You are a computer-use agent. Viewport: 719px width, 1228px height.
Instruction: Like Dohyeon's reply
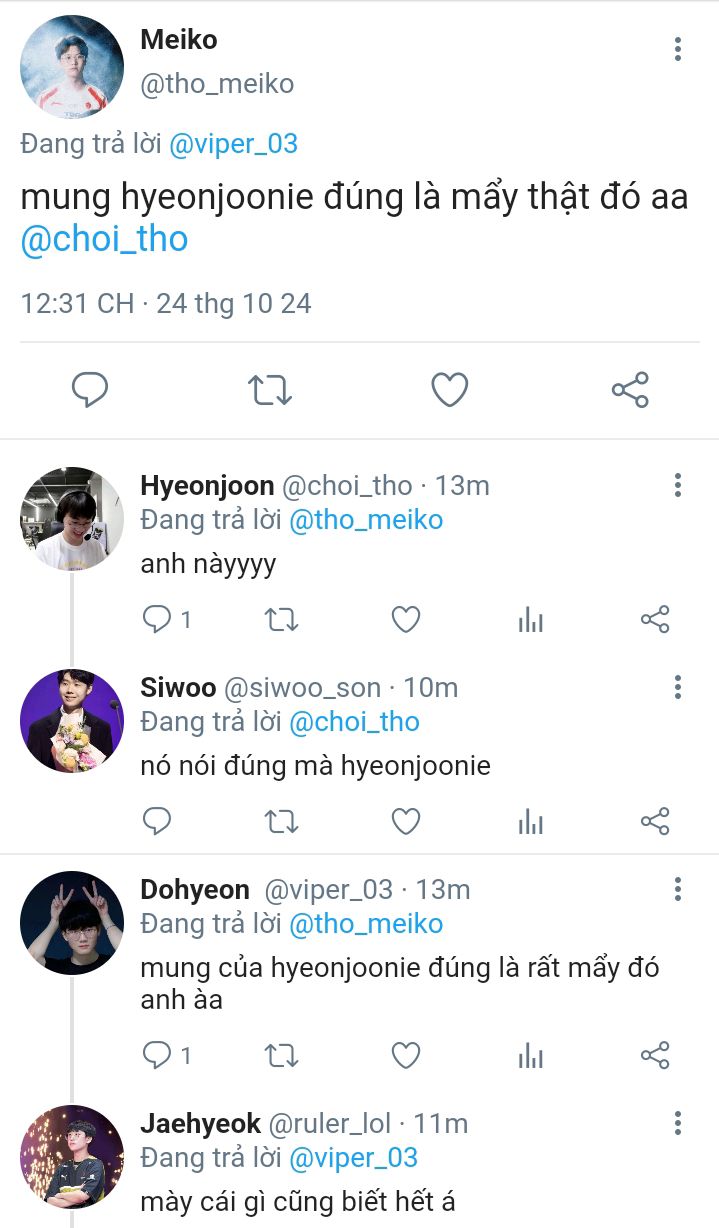coord(405,1055)
